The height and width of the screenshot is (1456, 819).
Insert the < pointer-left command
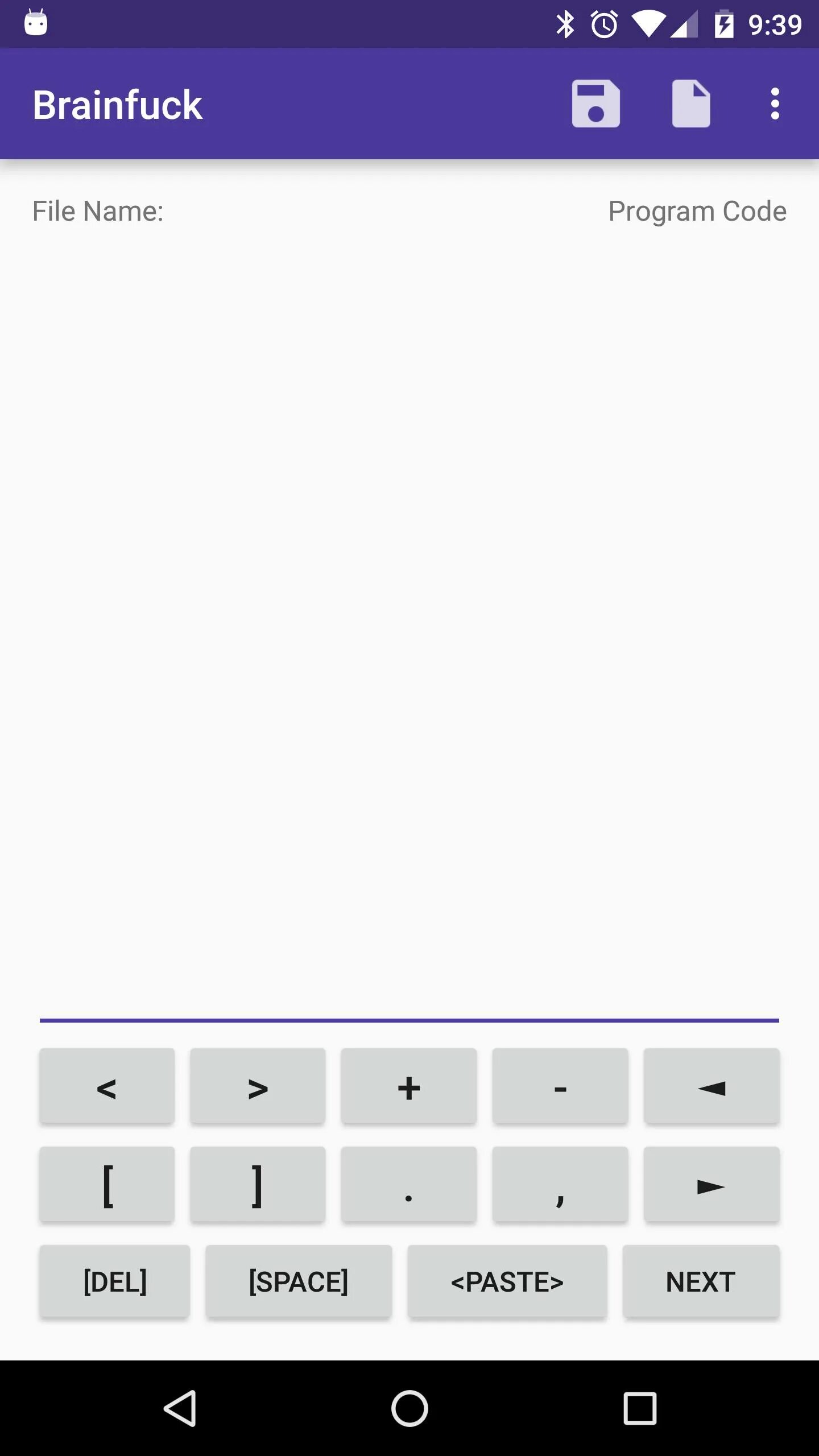click(107, 1086)
